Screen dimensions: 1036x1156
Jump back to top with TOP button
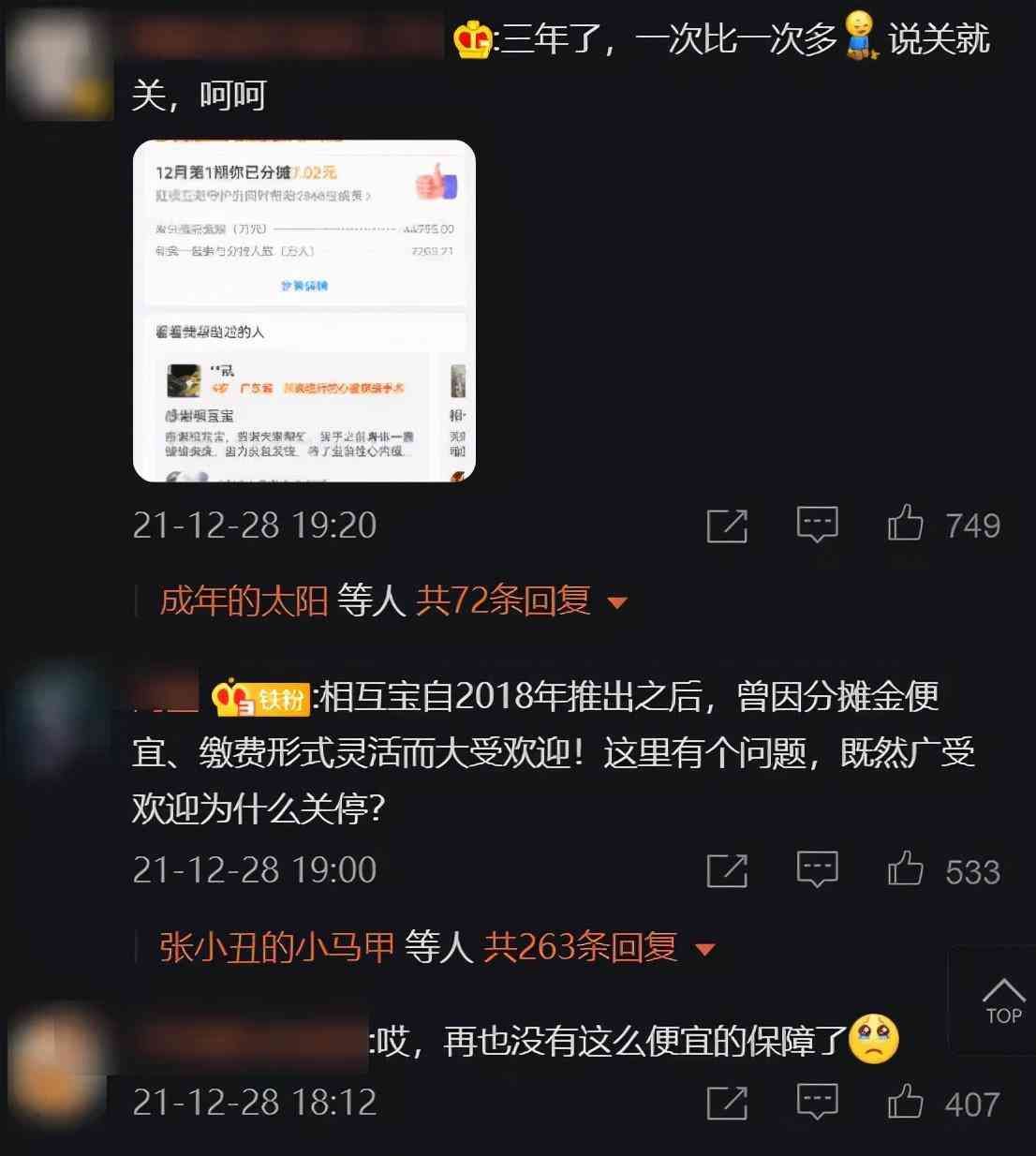tap(1002, 1001)
